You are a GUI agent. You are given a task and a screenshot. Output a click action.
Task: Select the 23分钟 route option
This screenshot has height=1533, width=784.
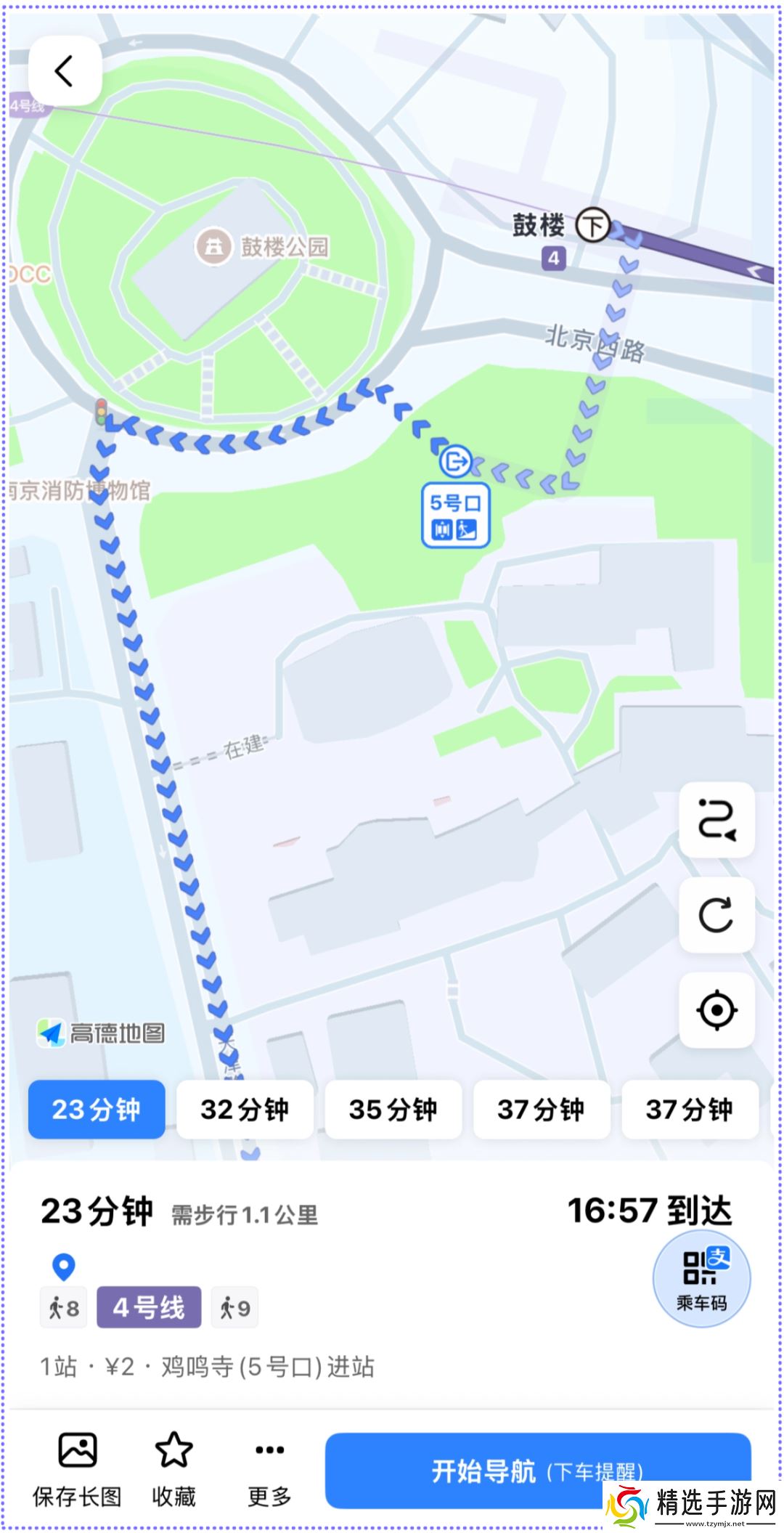click(x=97, y=1109)
